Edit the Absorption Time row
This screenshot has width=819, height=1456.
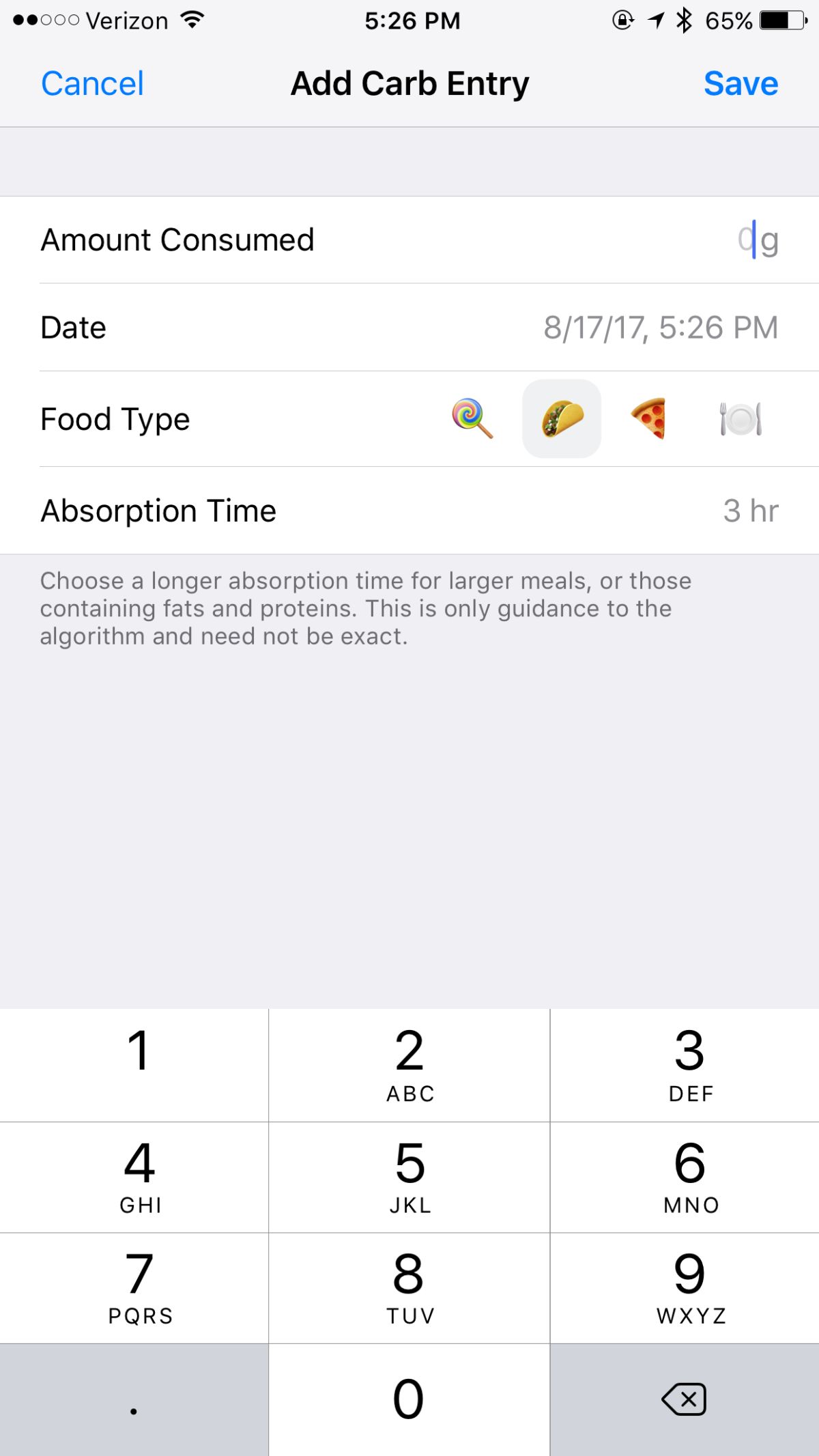[409, 511]
